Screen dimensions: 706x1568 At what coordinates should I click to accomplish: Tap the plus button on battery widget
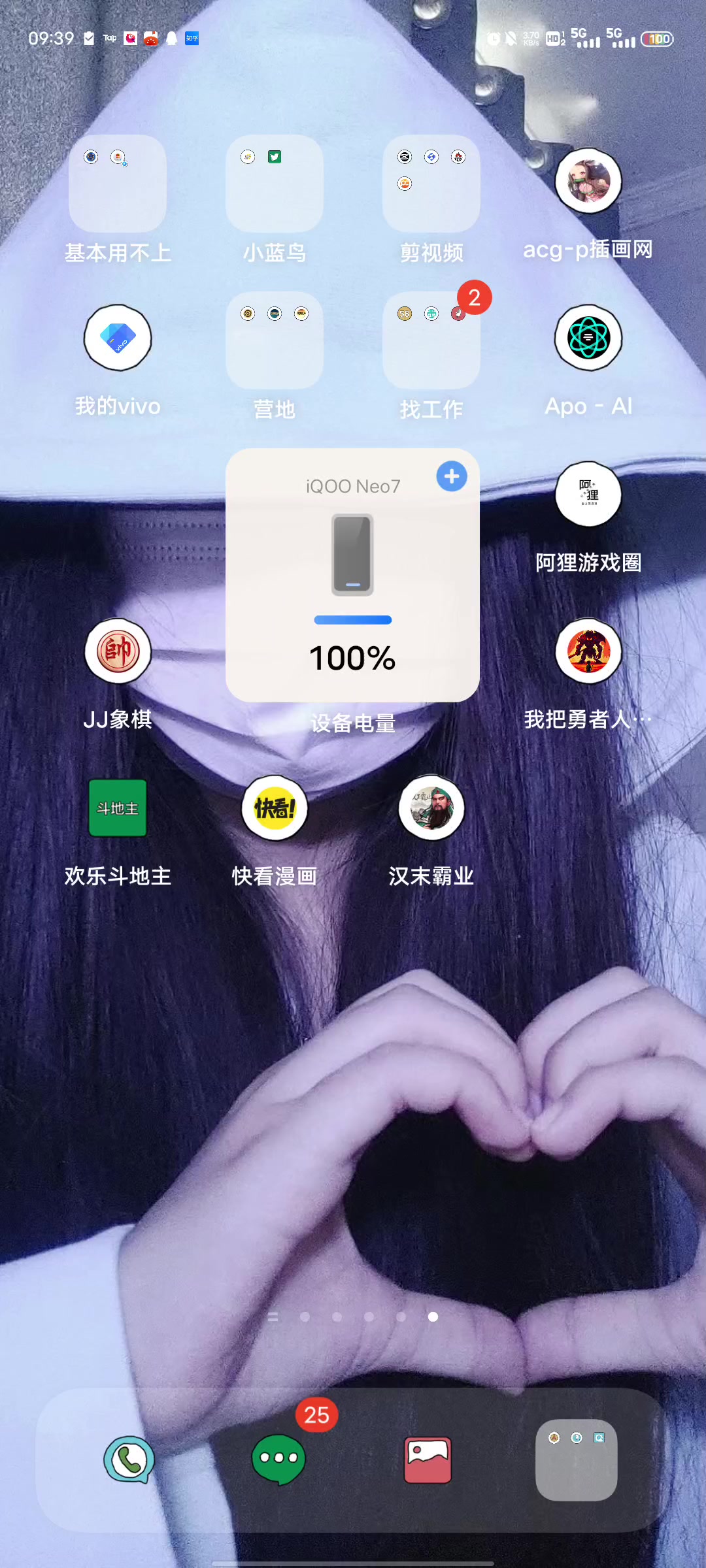pyautogui.click(x=452, y=476)
